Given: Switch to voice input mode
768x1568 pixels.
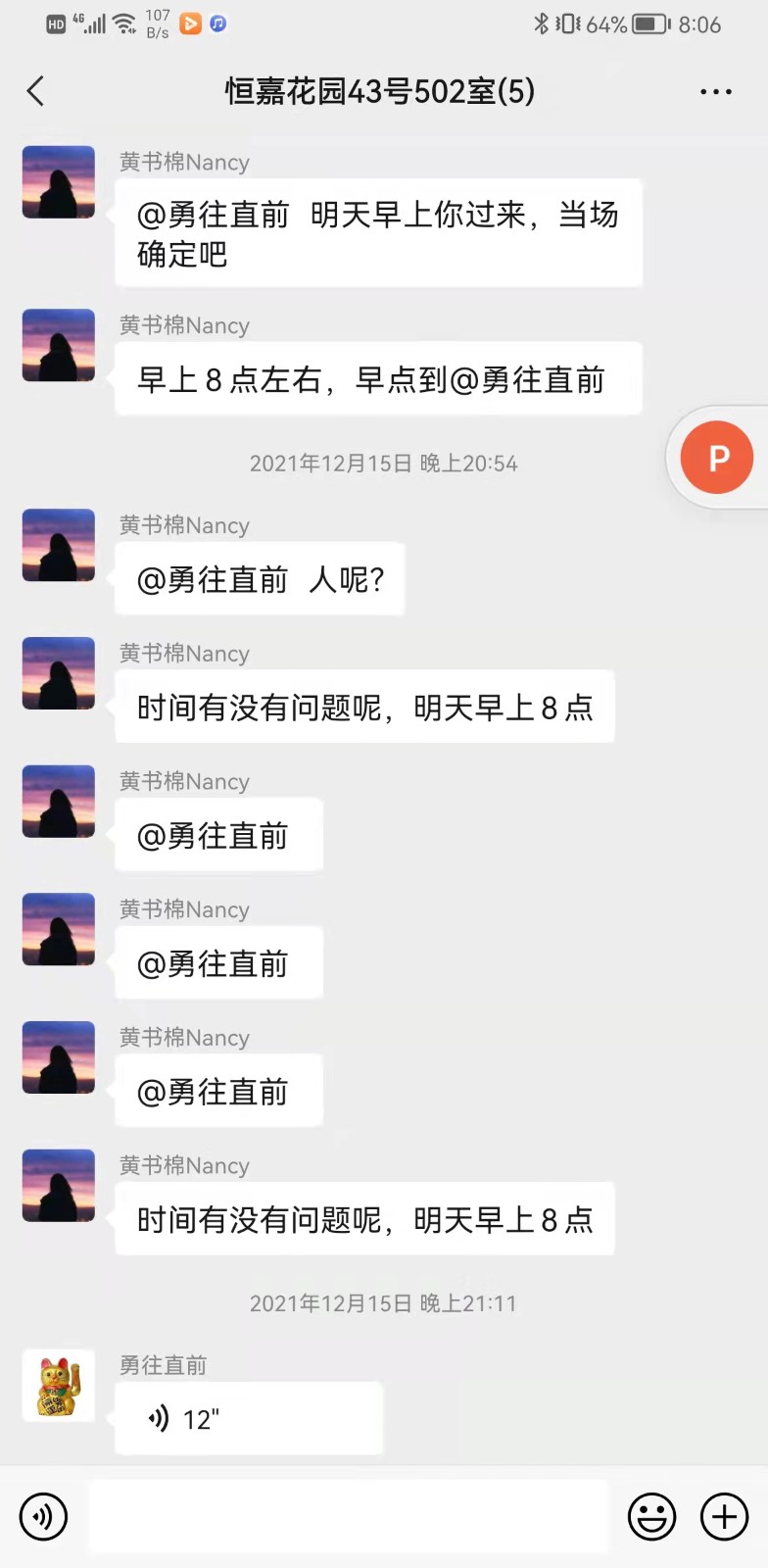Looking at the screenshot, I should [43, 1517].
